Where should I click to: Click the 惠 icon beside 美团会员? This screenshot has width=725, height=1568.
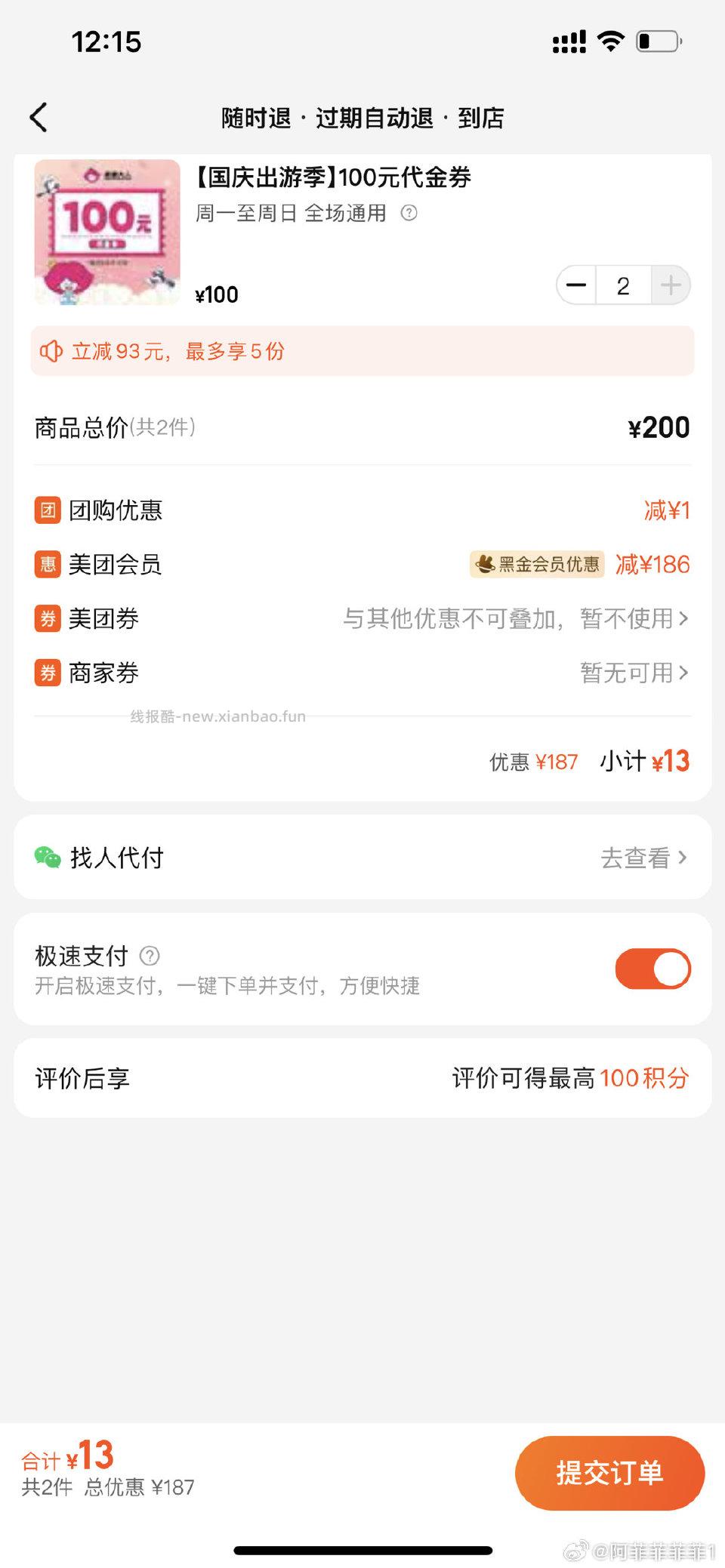(x=47, y=564)
